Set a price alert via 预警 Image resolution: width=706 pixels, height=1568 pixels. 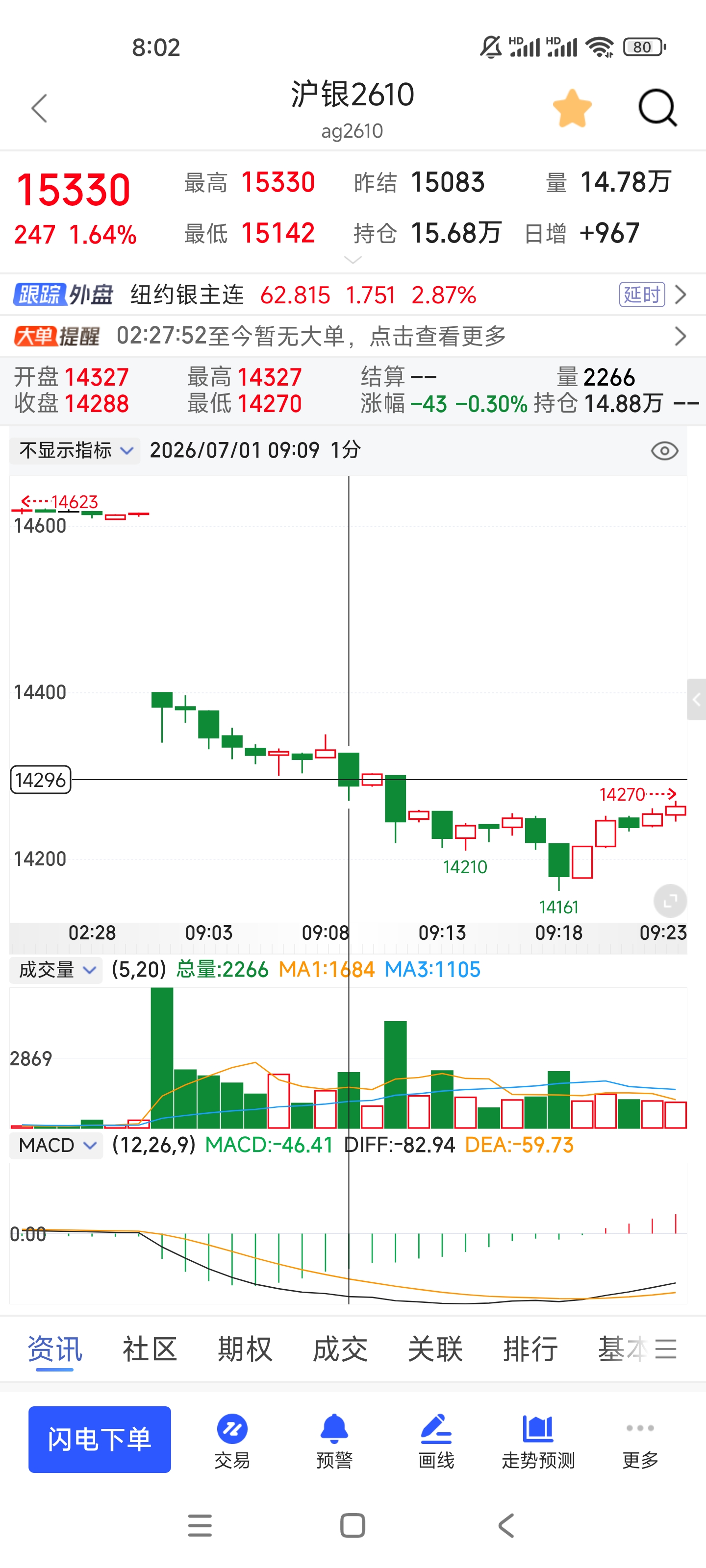334,1441
